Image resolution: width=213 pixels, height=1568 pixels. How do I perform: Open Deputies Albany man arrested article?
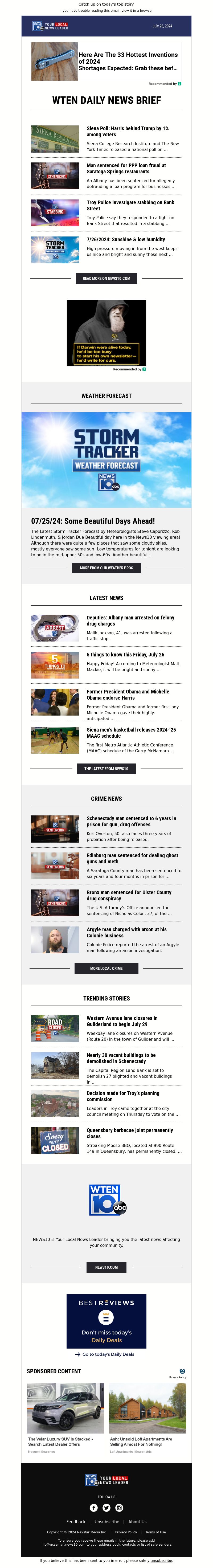130,620
